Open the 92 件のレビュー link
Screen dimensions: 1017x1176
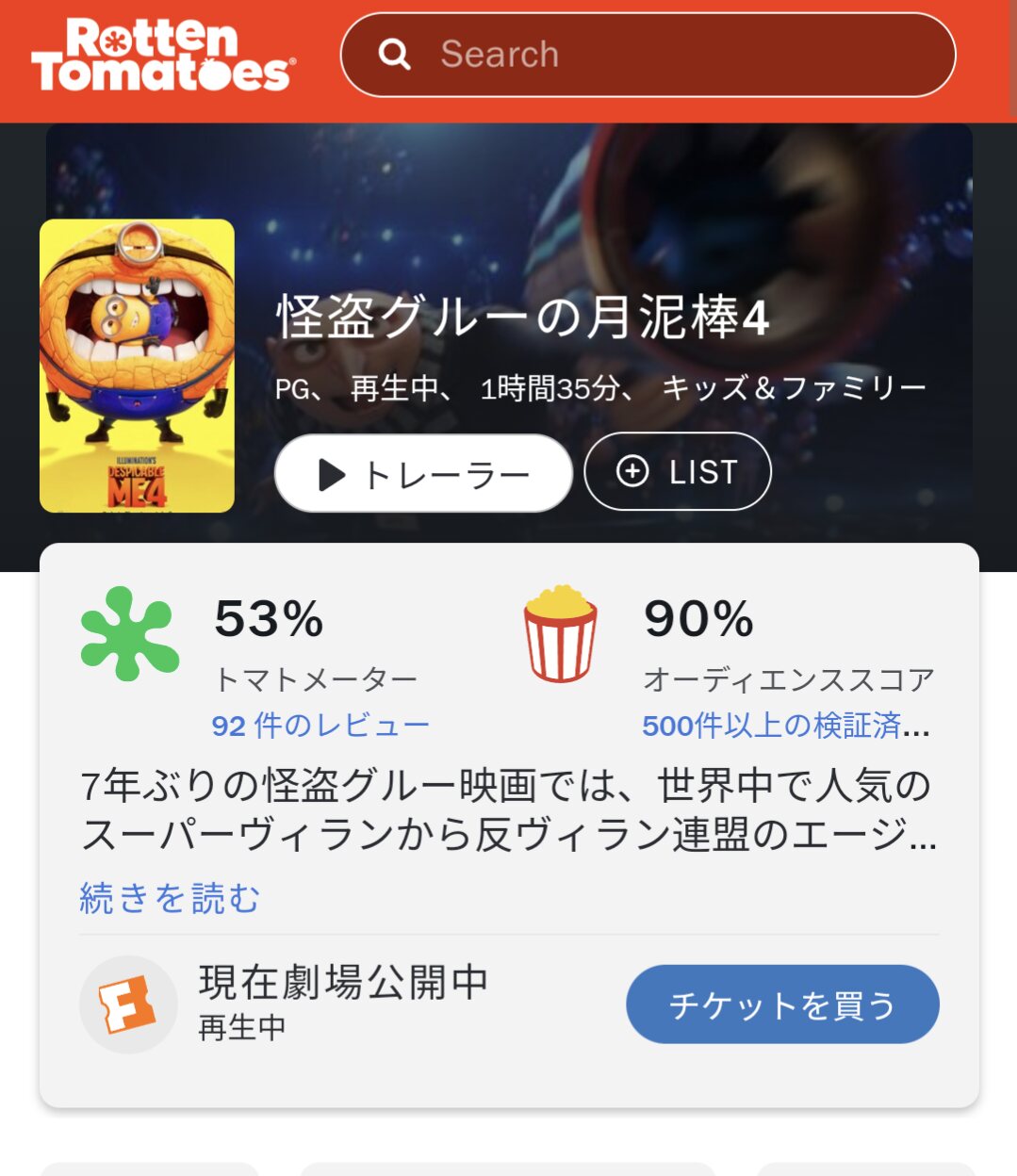320,725
